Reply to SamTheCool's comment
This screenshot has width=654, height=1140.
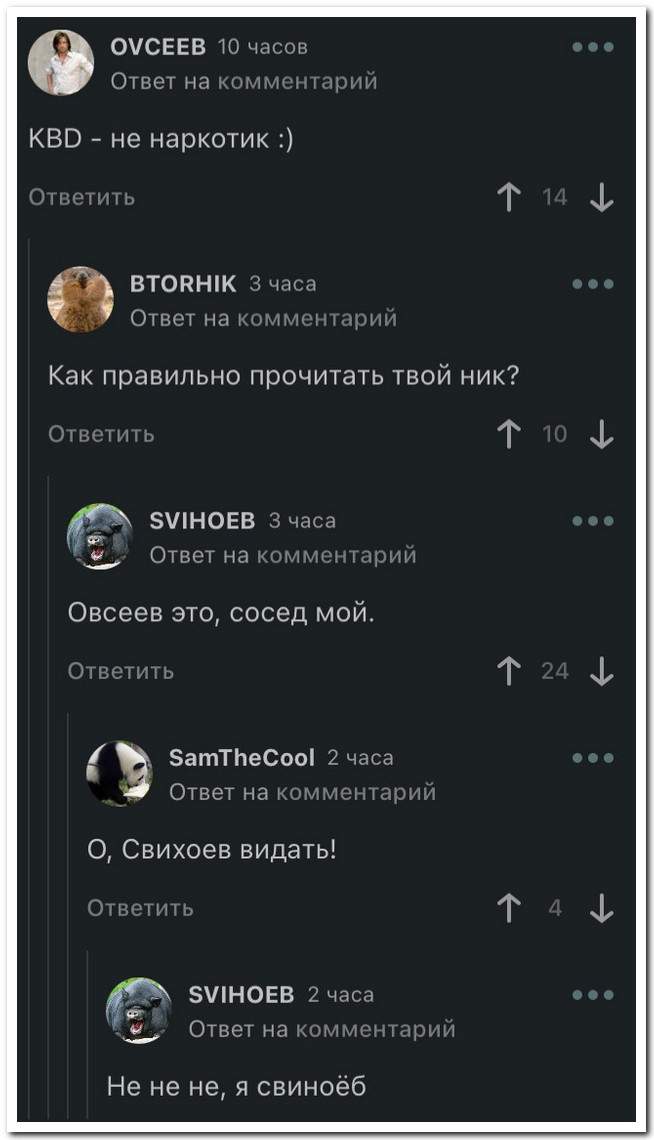[x=141, y=908]
